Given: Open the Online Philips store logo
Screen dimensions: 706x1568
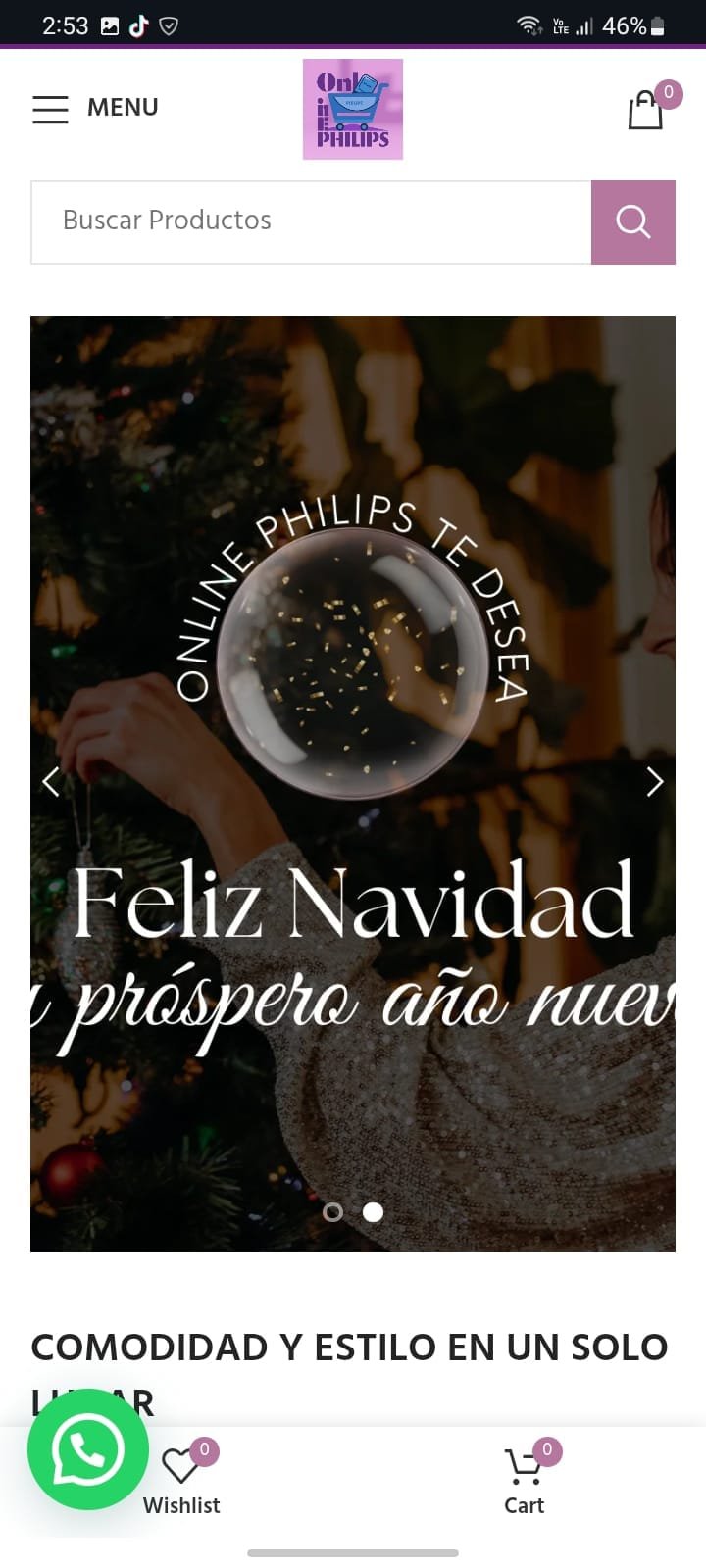Looking at the screenshot, I should click(353, 109).
